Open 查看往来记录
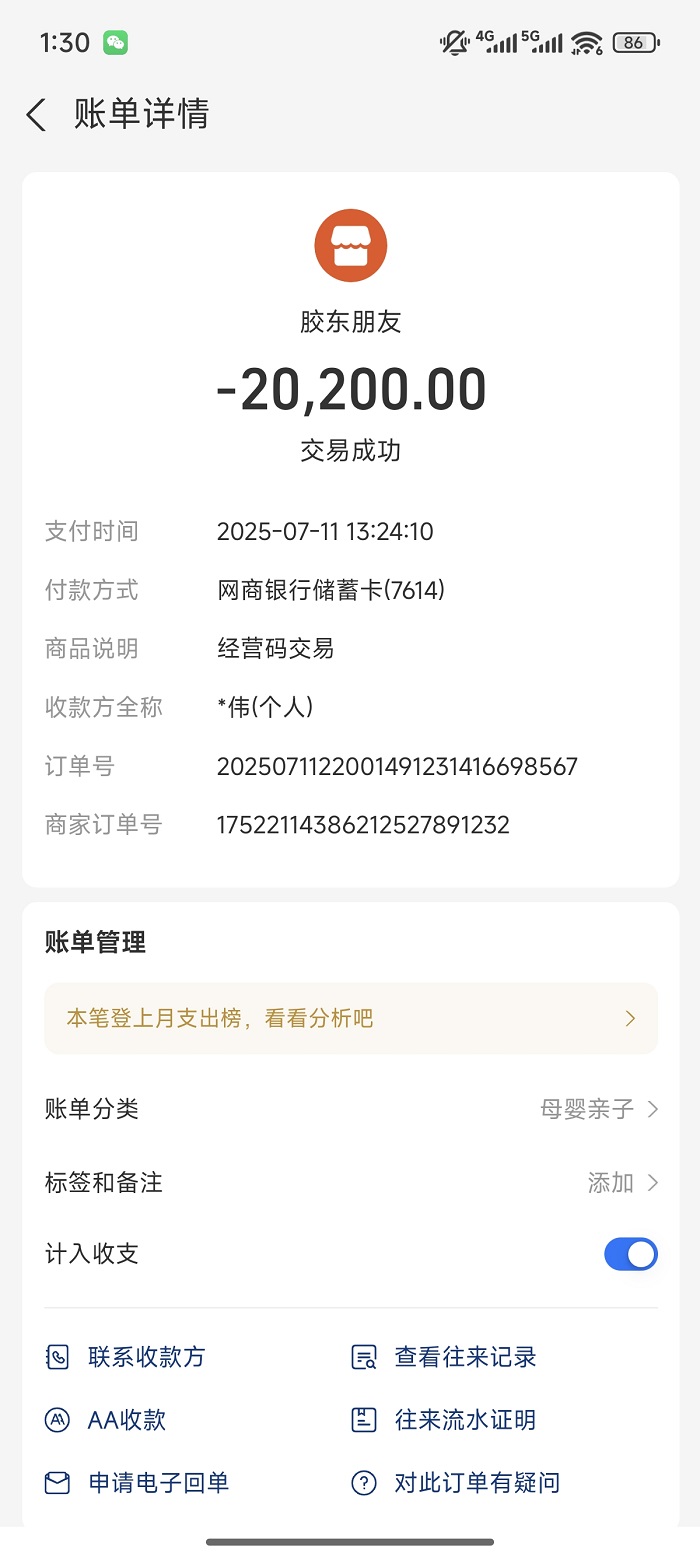This screenshot has height=1557, width=700. click(444, 1357)
